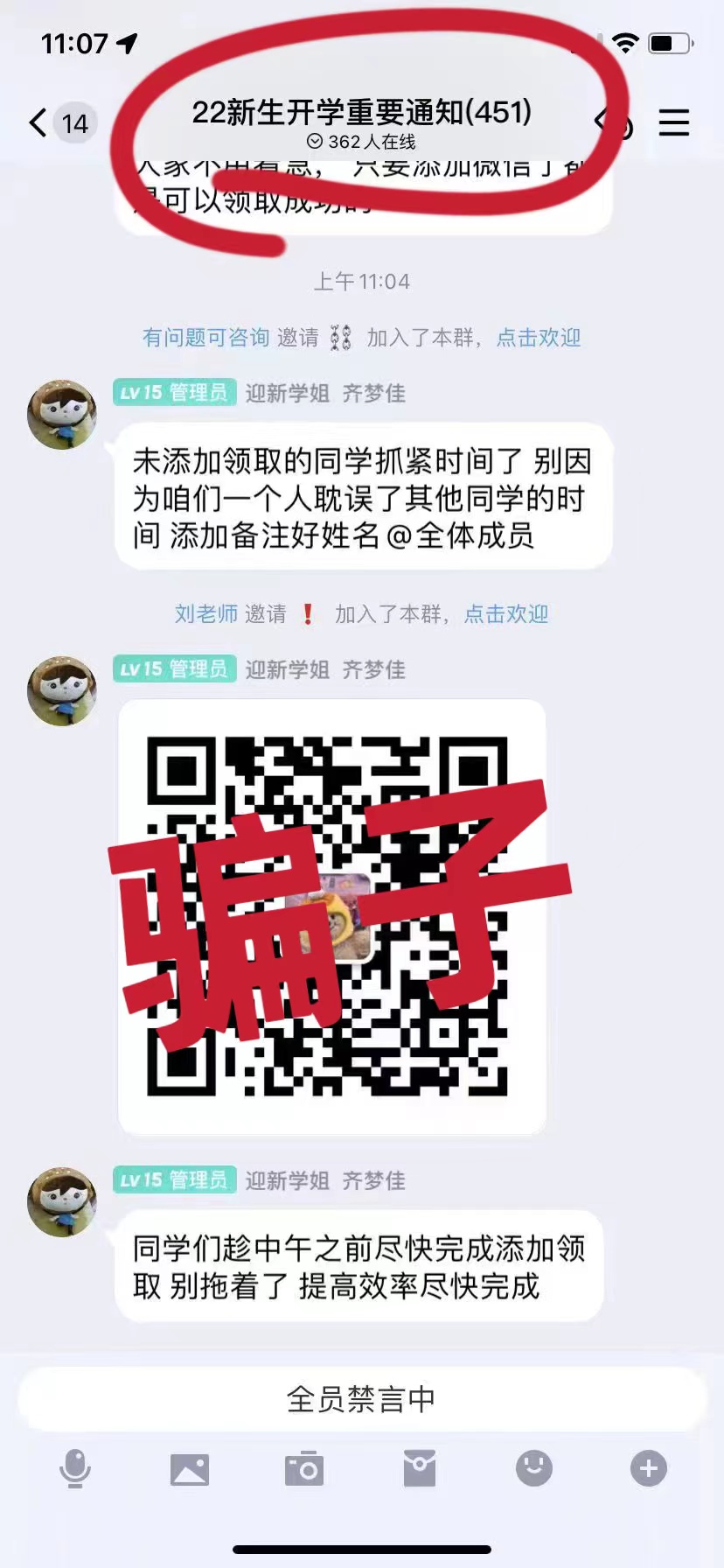The height and width of the screenshot is (1568, 724).
Task: Open the group settings hamburger menu
Action: 673,122
